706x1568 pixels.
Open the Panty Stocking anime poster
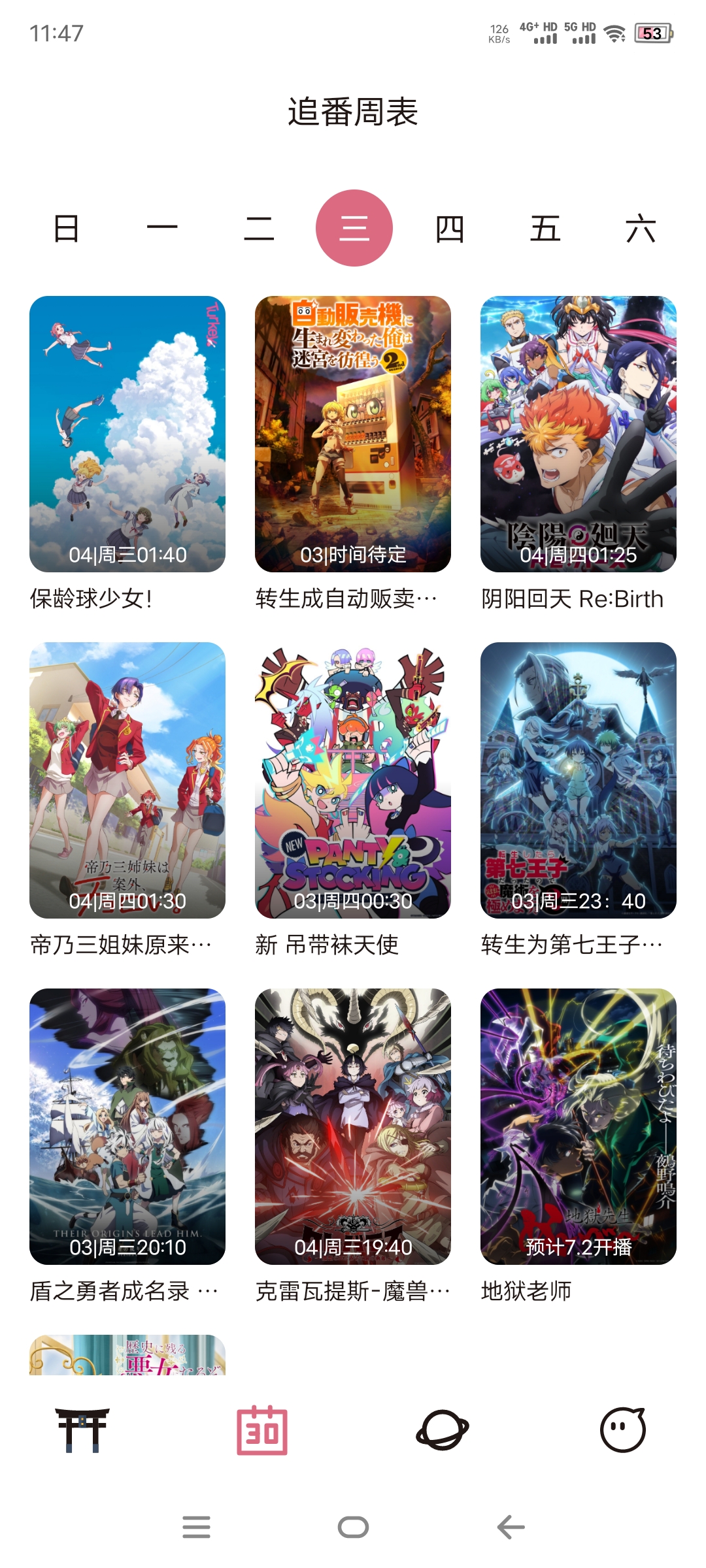click(352, 777)
